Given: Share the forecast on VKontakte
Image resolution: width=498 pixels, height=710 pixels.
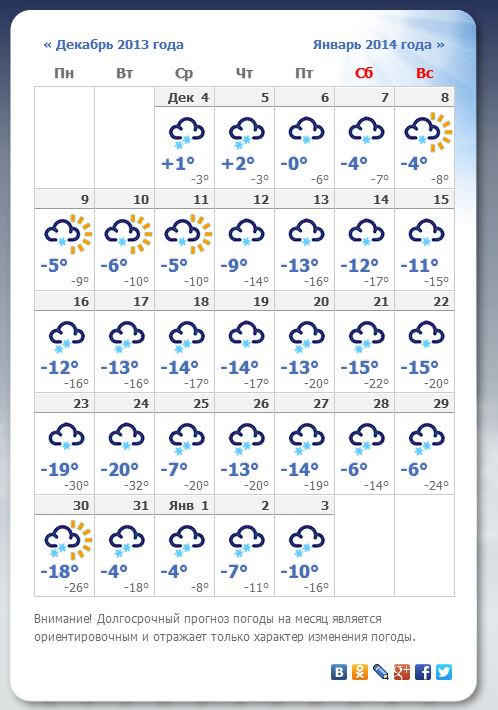Looking at the screenshot, I should (339, 672).
